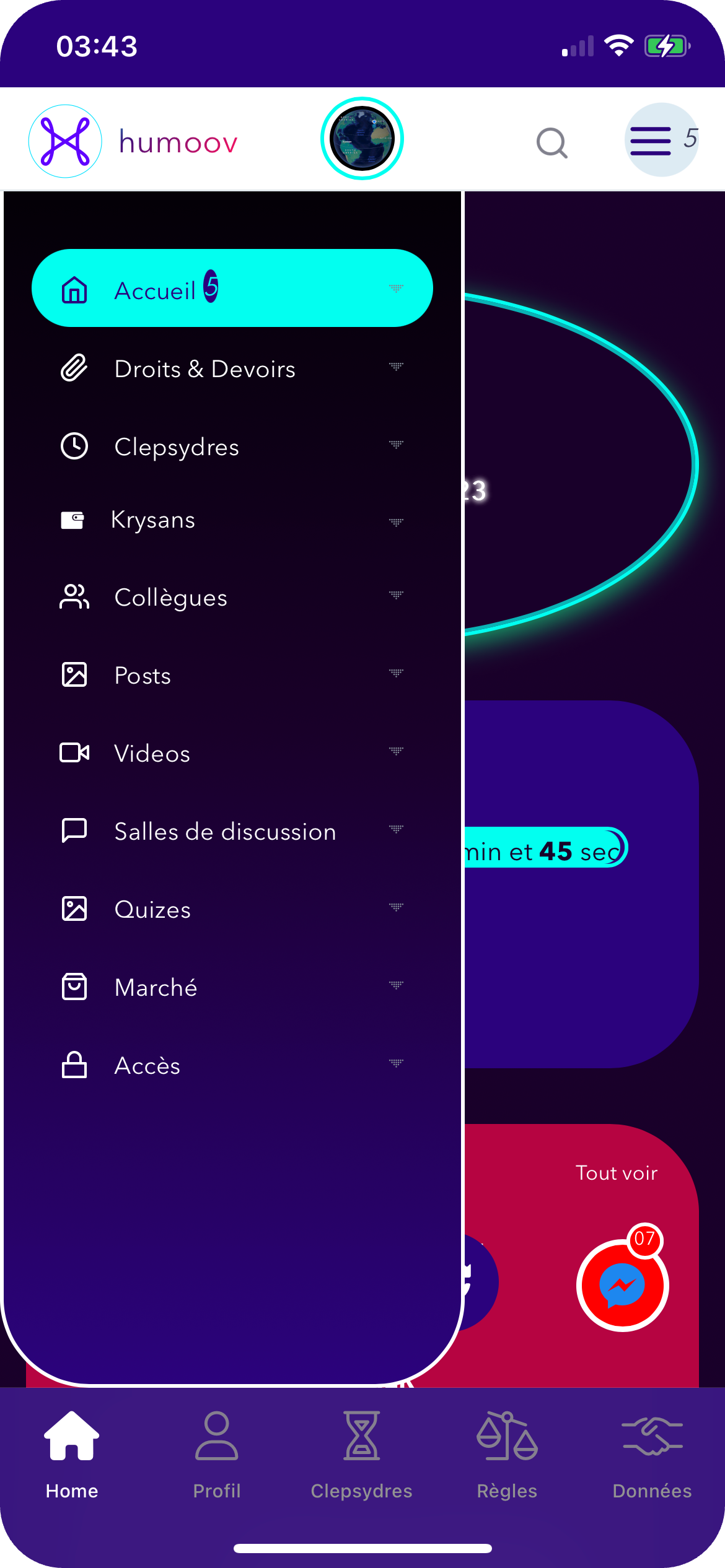725x1568 pixels.
Task: Switch to the Règles tab
Action: [507, 1455]
